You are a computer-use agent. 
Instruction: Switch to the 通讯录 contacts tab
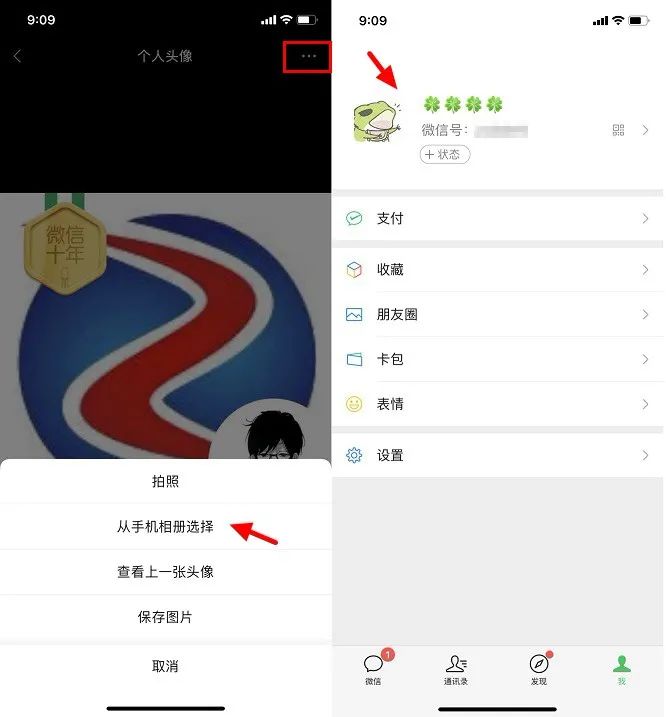pos(456,669)
